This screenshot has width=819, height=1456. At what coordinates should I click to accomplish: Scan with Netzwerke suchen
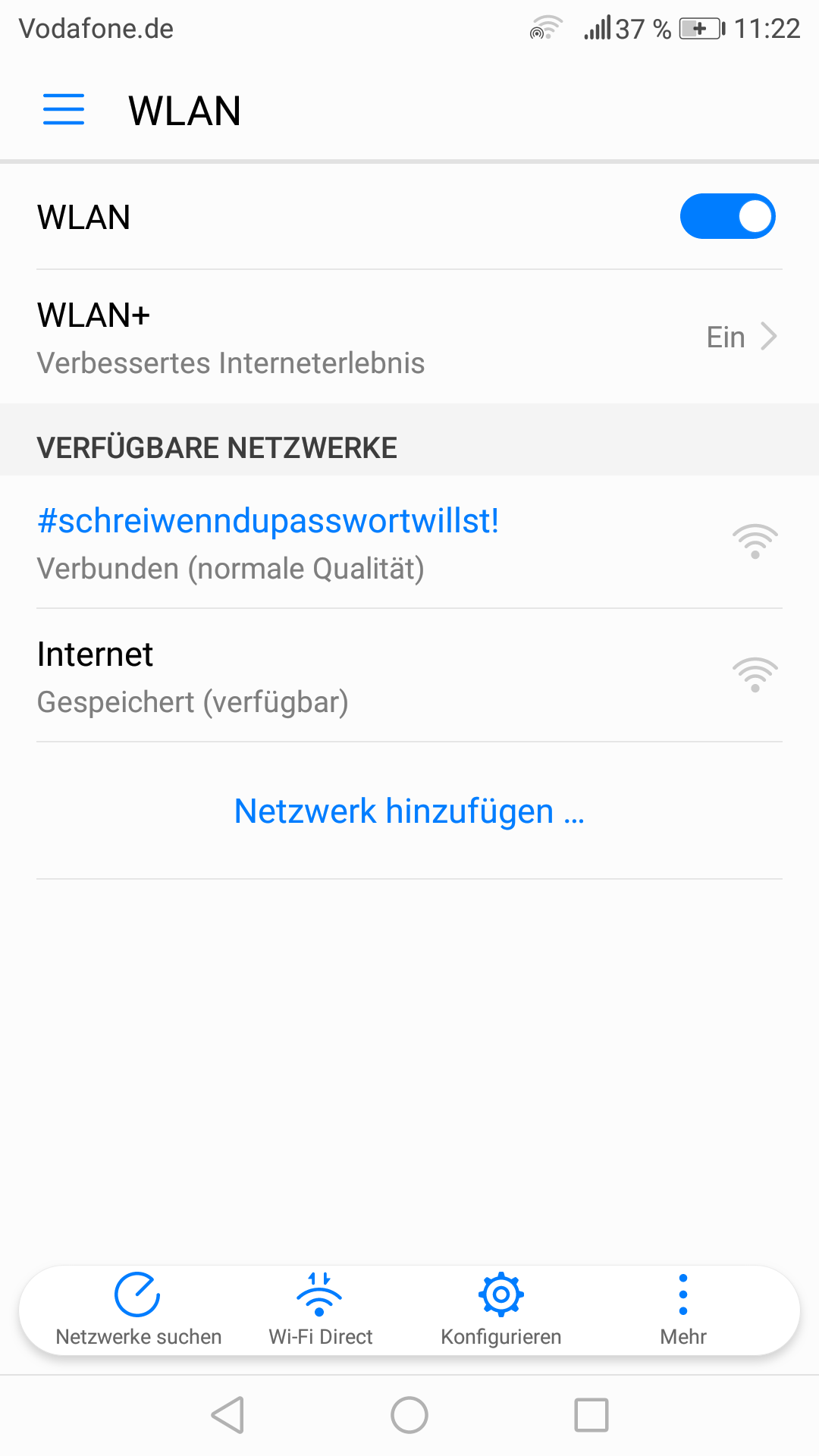pyautogui.click(x=138, y=1310)
